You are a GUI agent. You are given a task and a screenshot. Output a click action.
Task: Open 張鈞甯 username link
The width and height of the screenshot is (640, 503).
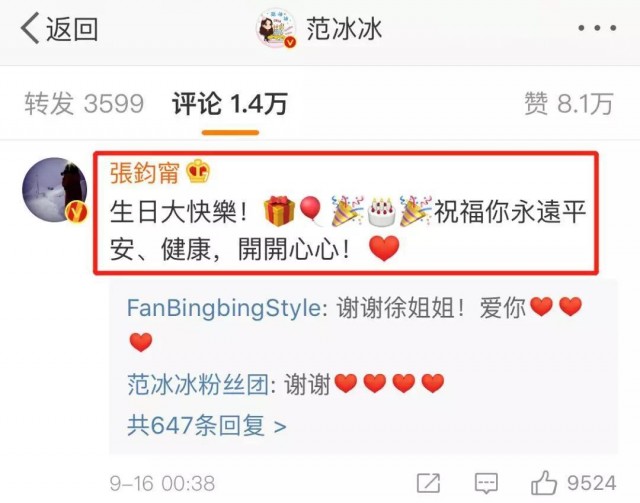(143, 173)
